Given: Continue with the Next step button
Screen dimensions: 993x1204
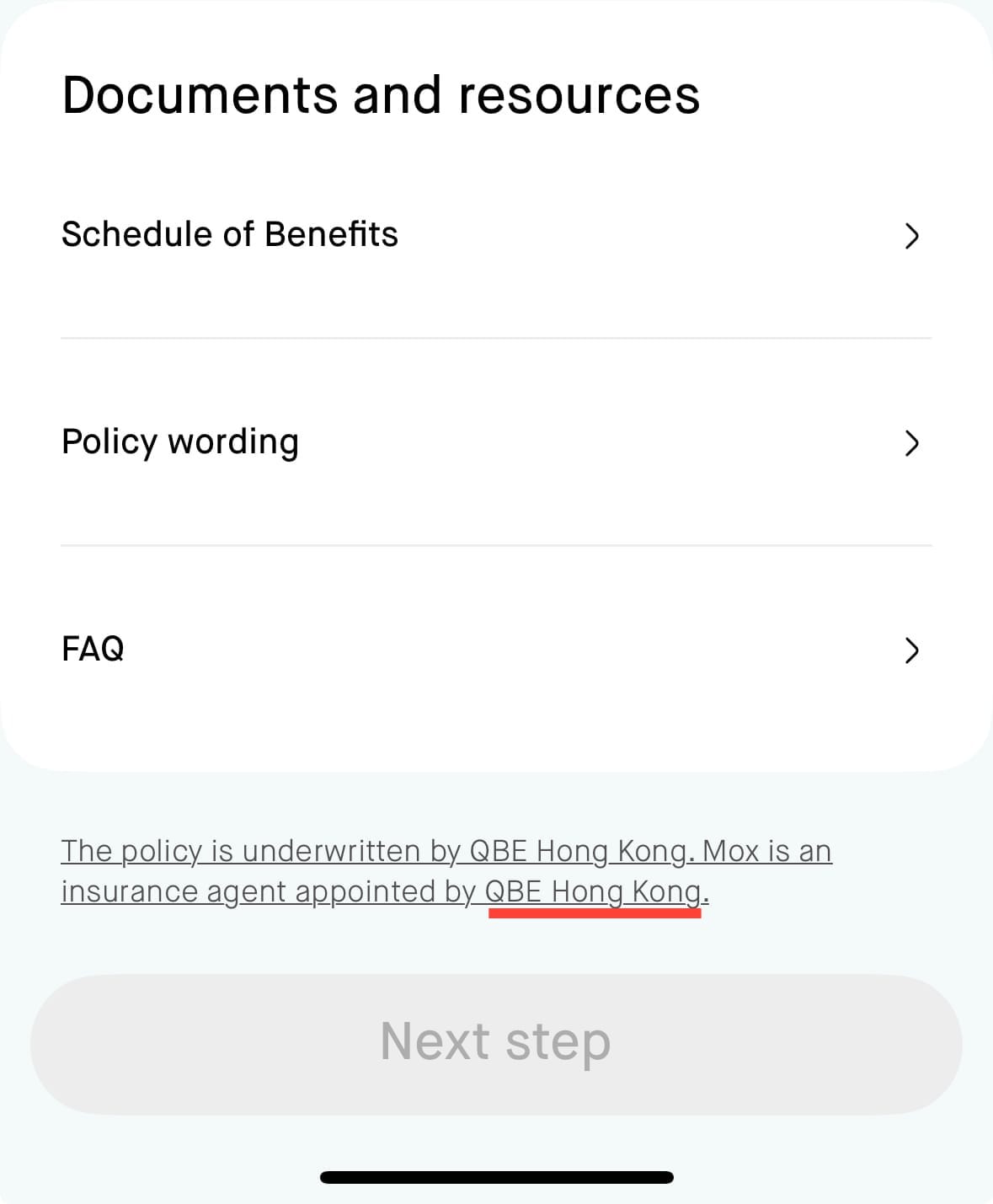Looking at the screenshot, I should [x=495, y=1044].
